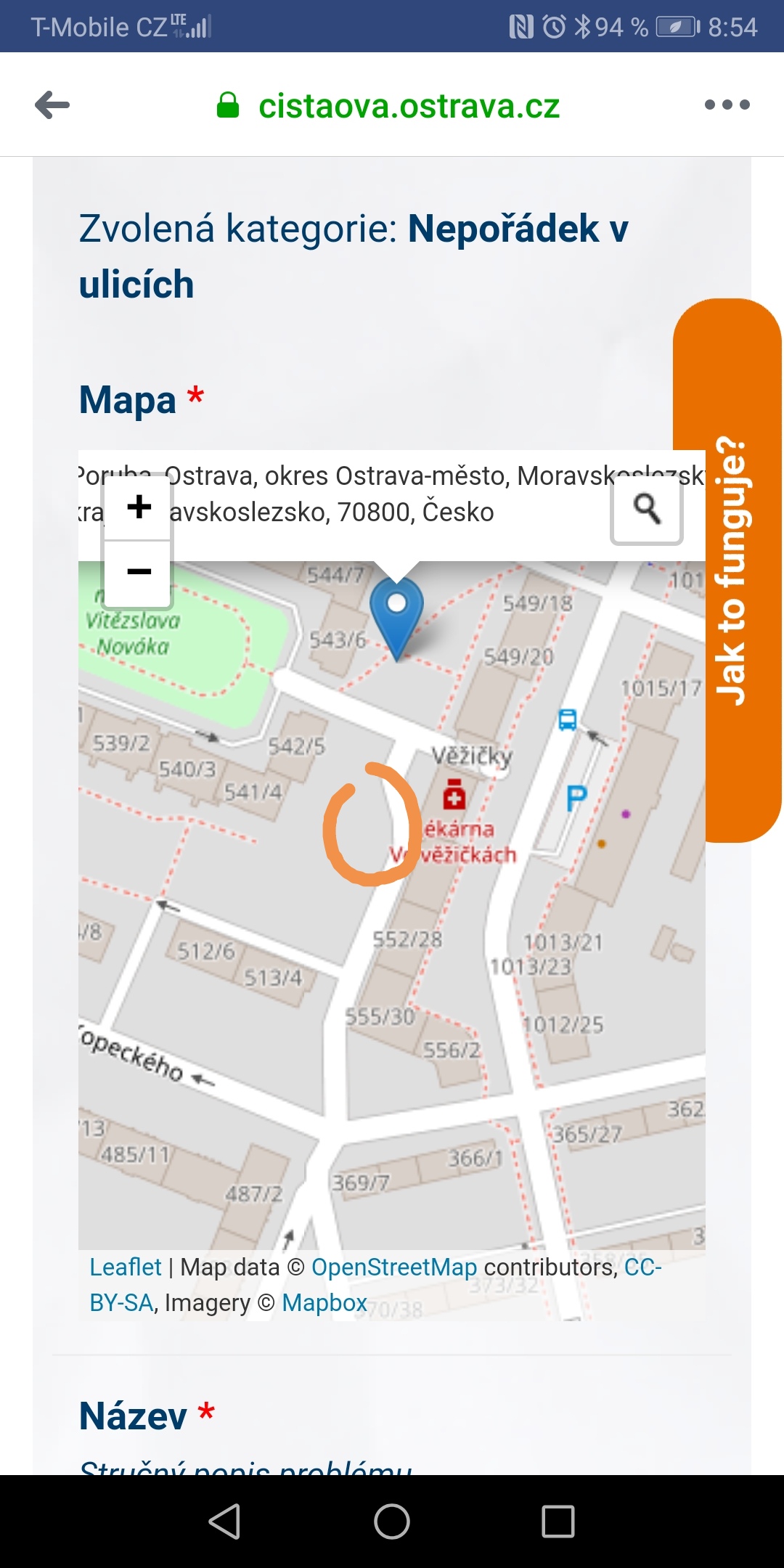Go back using the browser arrow
This screenshot has width=784, height=1568.
click(52, 105)
